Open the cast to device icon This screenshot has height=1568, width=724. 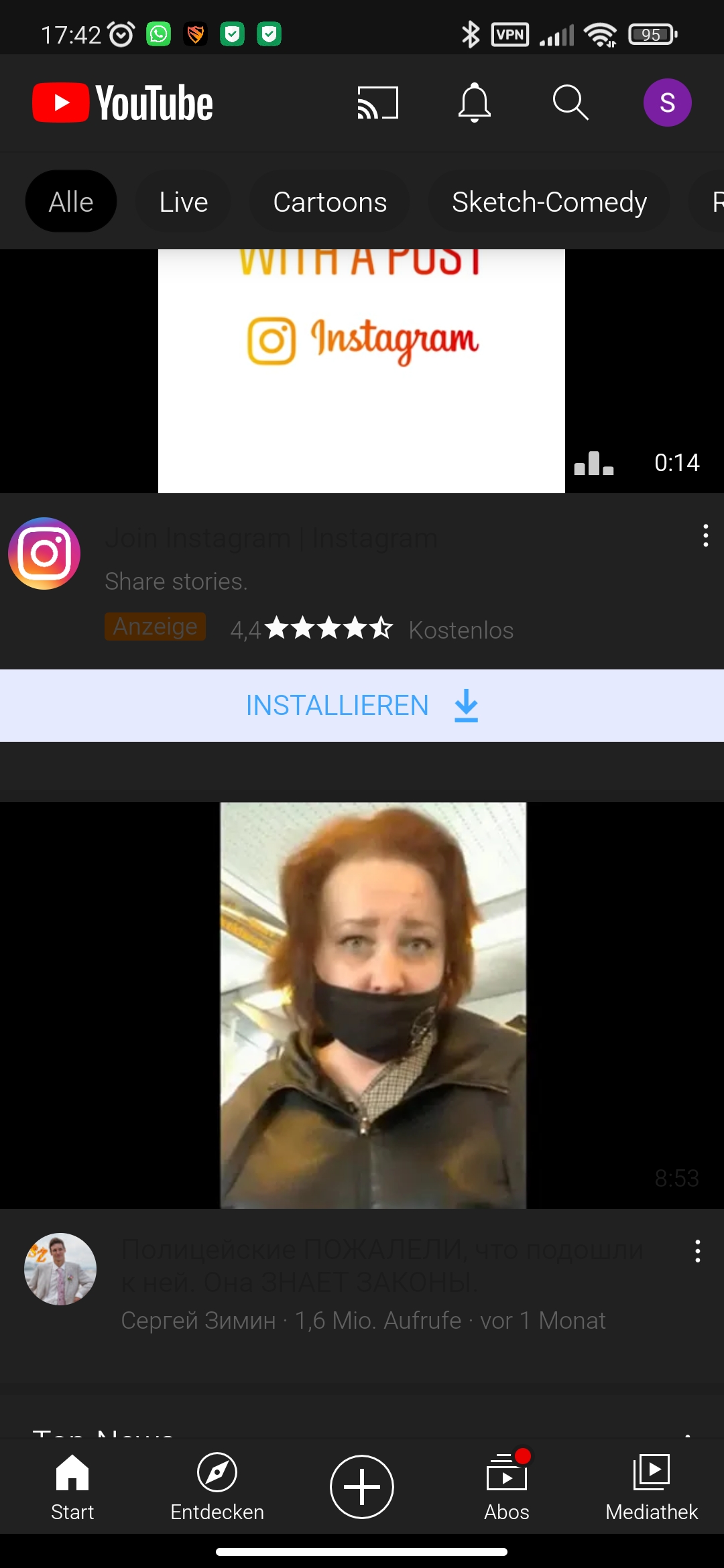pyautogui.click(x=378, y=103)
